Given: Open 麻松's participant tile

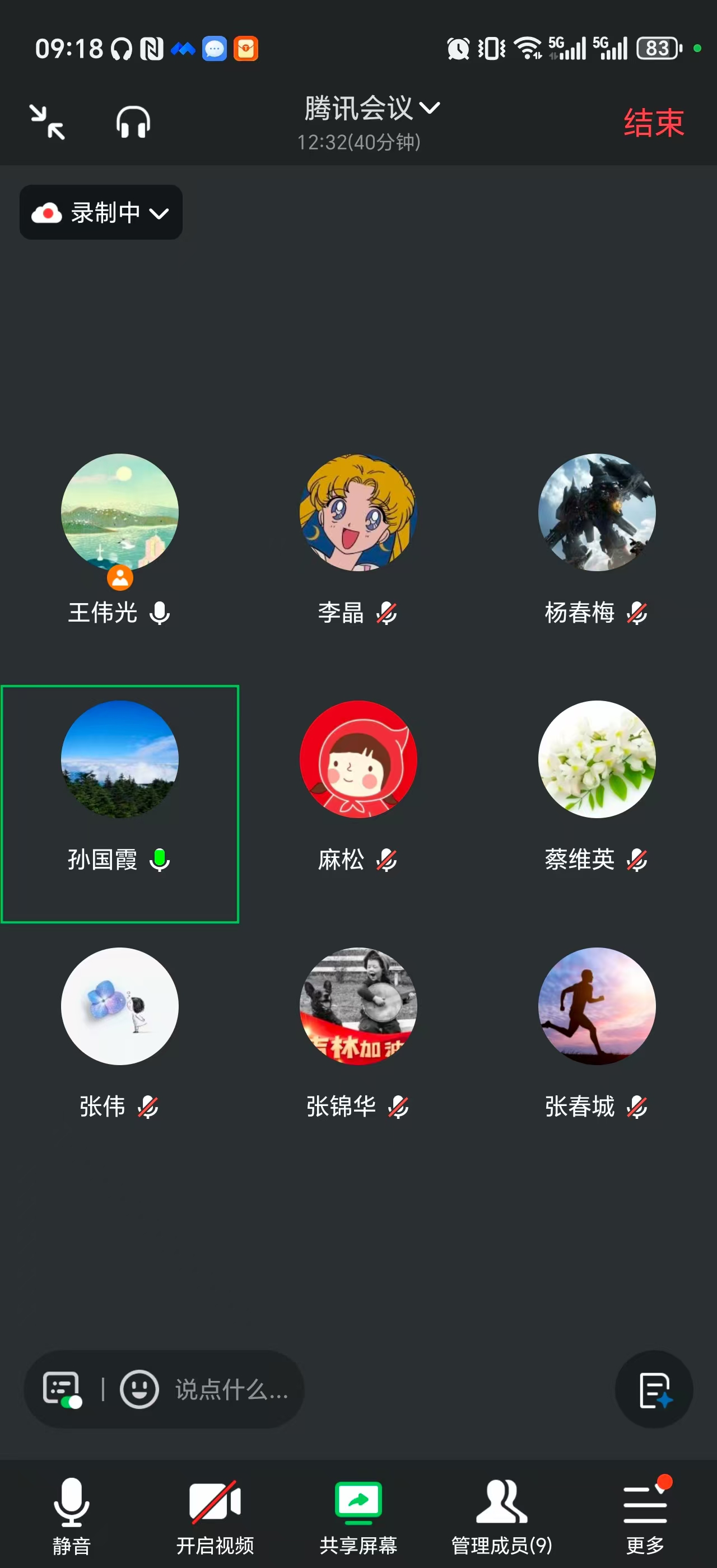Looking at the screenshot, I should (x=358, y=760).
